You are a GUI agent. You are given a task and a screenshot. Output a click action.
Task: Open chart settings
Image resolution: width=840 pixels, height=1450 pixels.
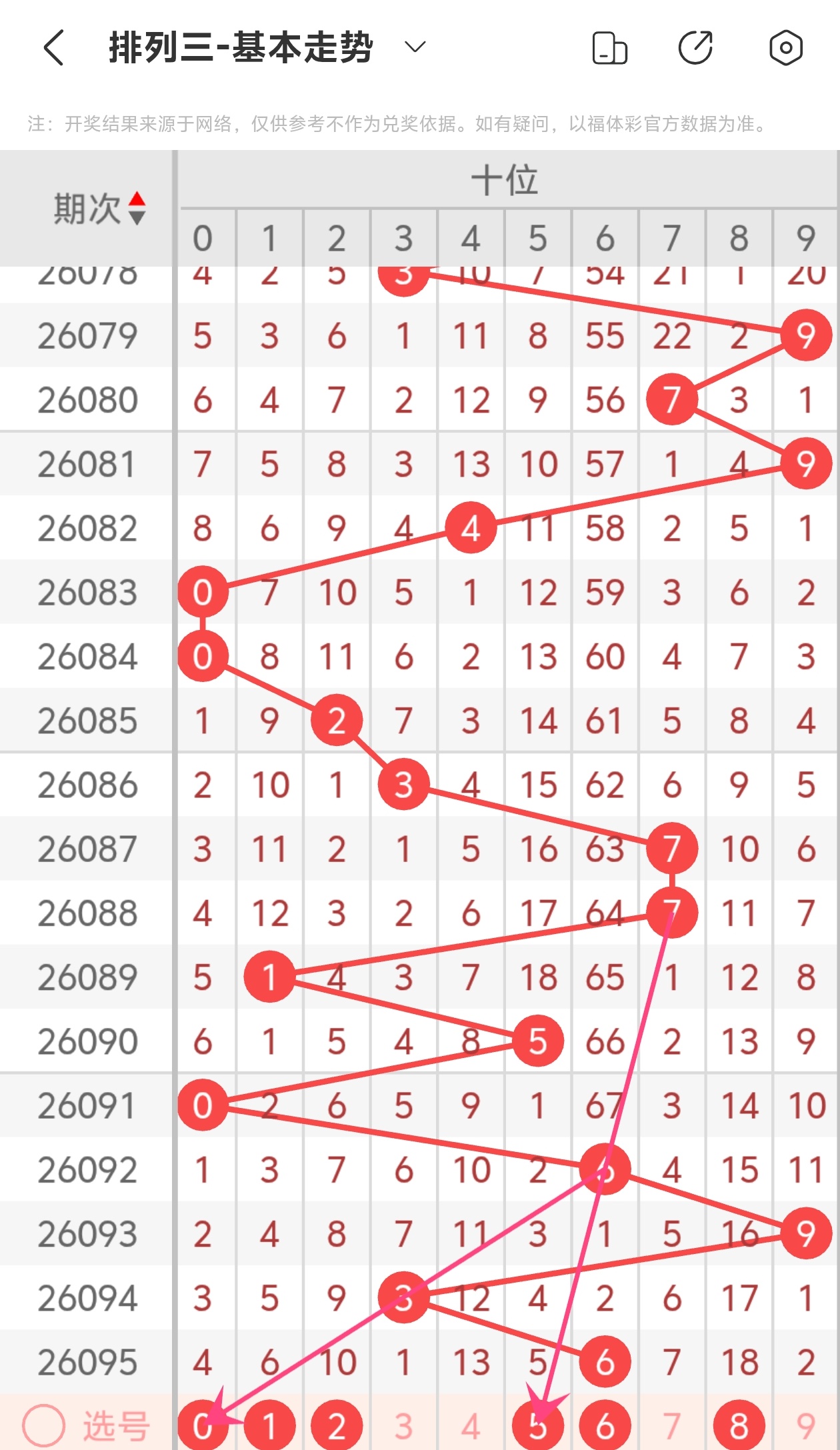click(785, 48)
